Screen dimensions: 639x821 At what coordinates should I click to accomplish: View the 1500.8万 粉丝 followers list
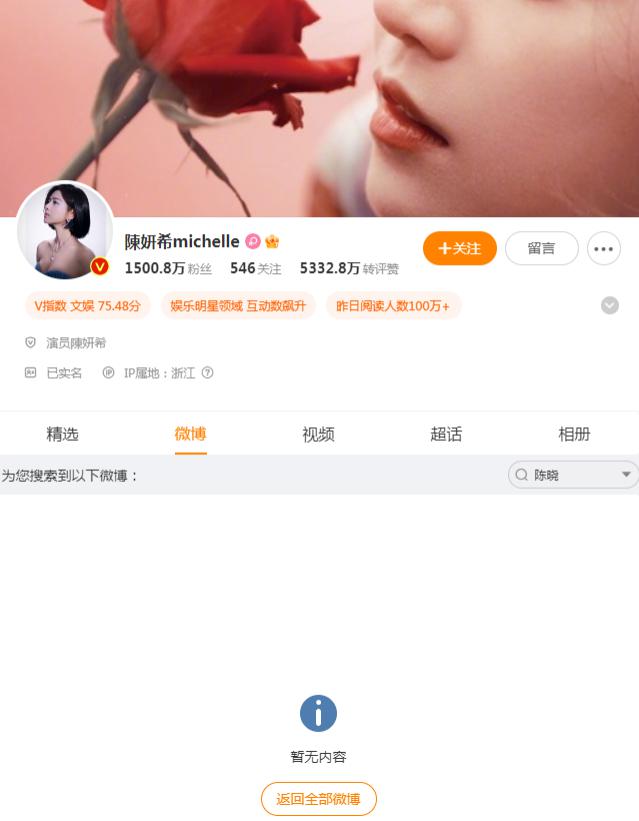point(168,269)
